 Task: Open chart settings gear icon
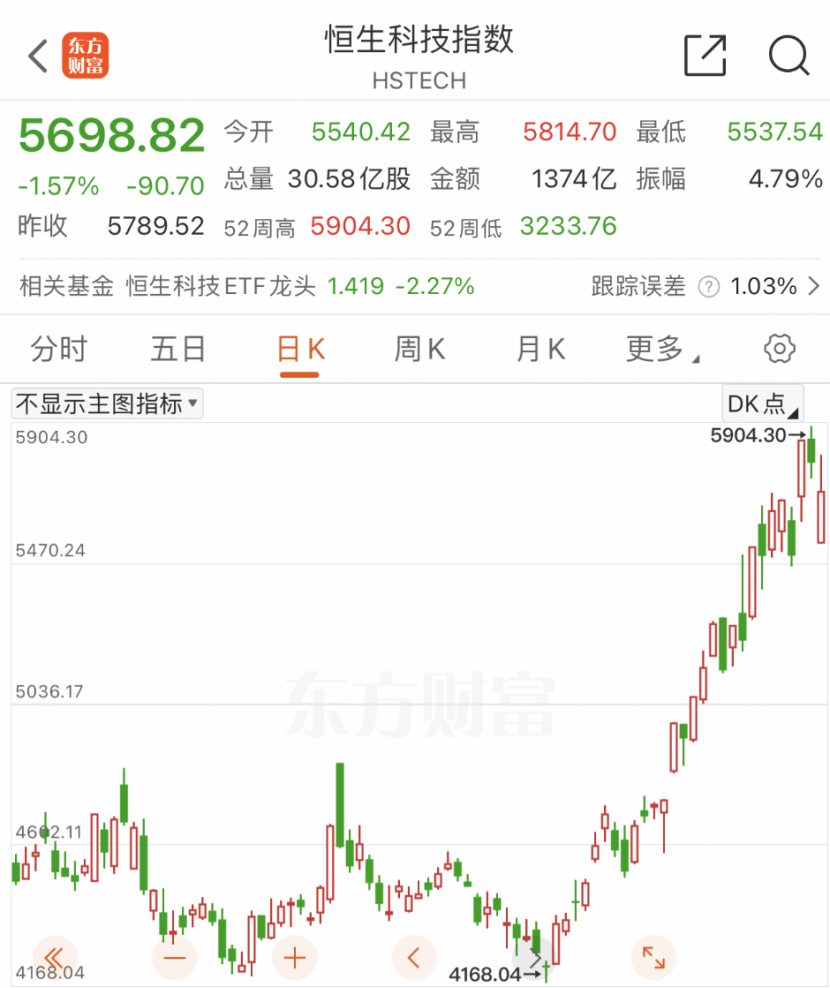coord(779,349)
